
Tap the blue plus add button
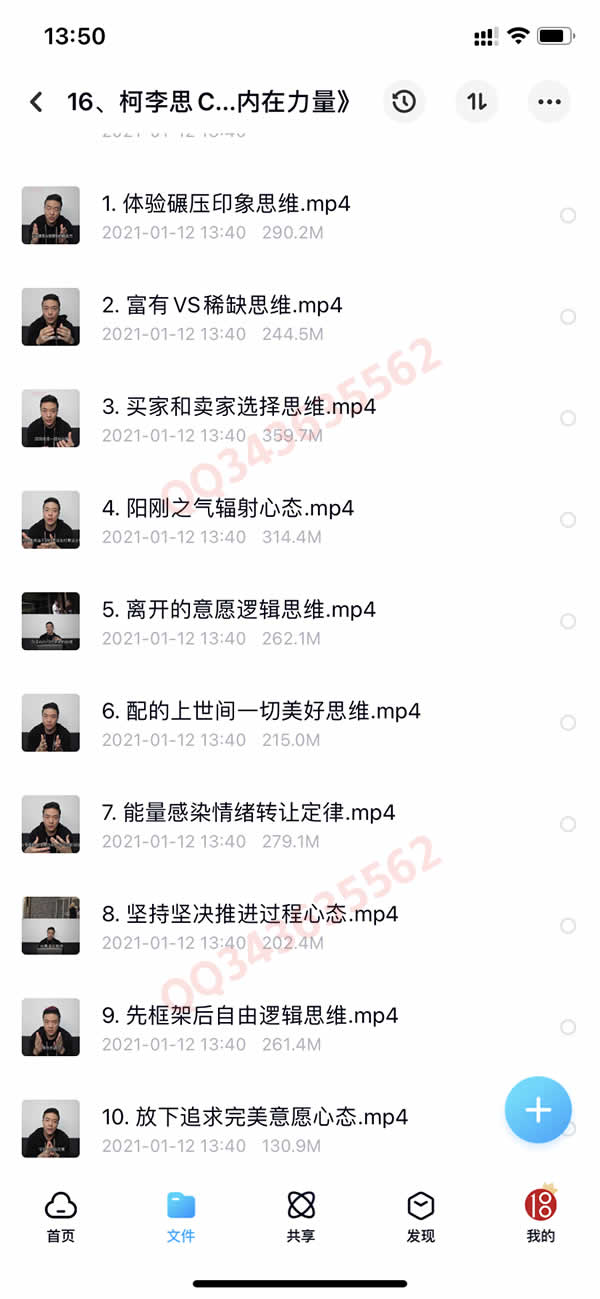pyautogui.click(x=538, y=1109)
